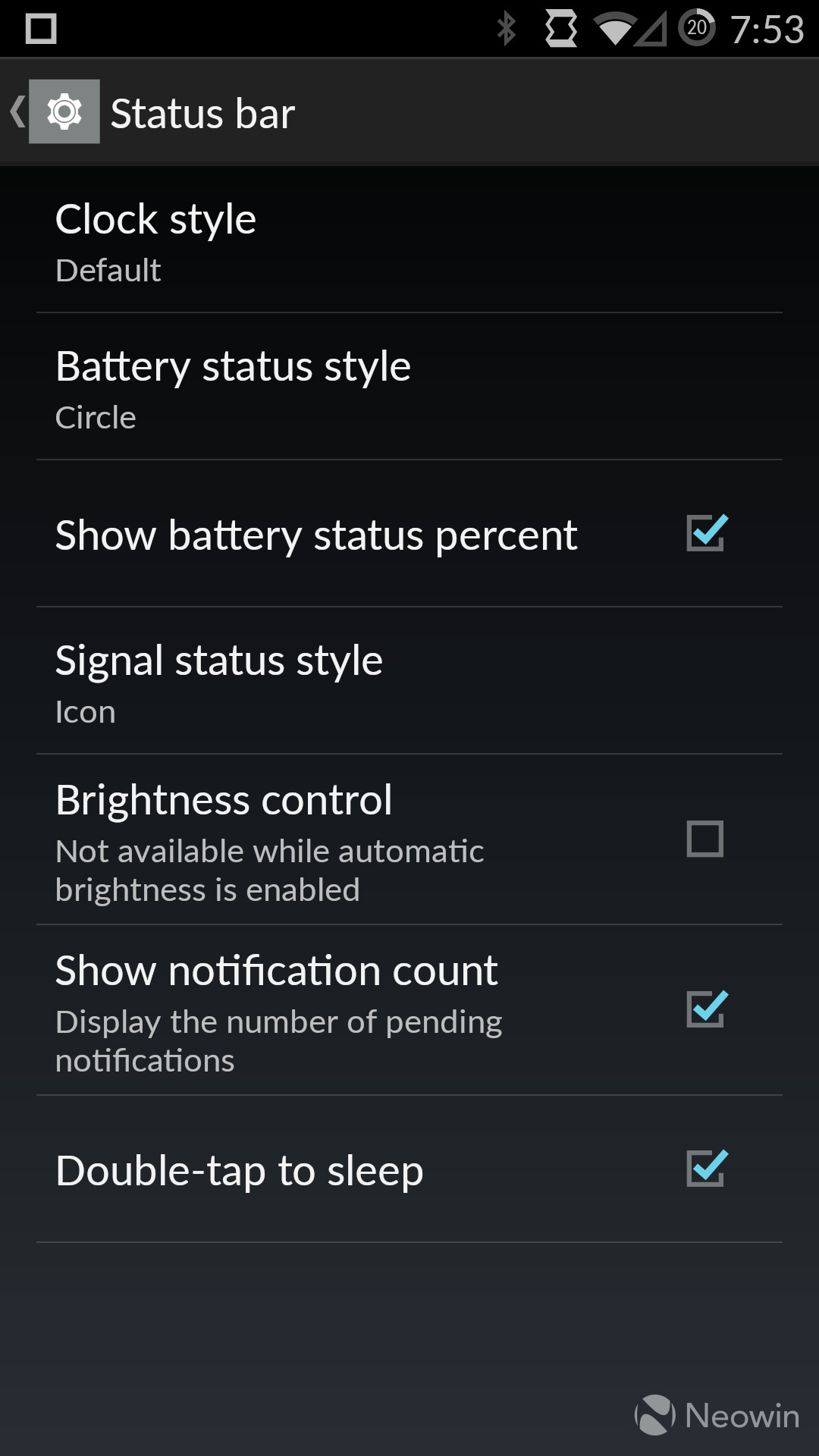819x1456 pixels.
Task: Open Battery status style options
Action: [409, 387]
